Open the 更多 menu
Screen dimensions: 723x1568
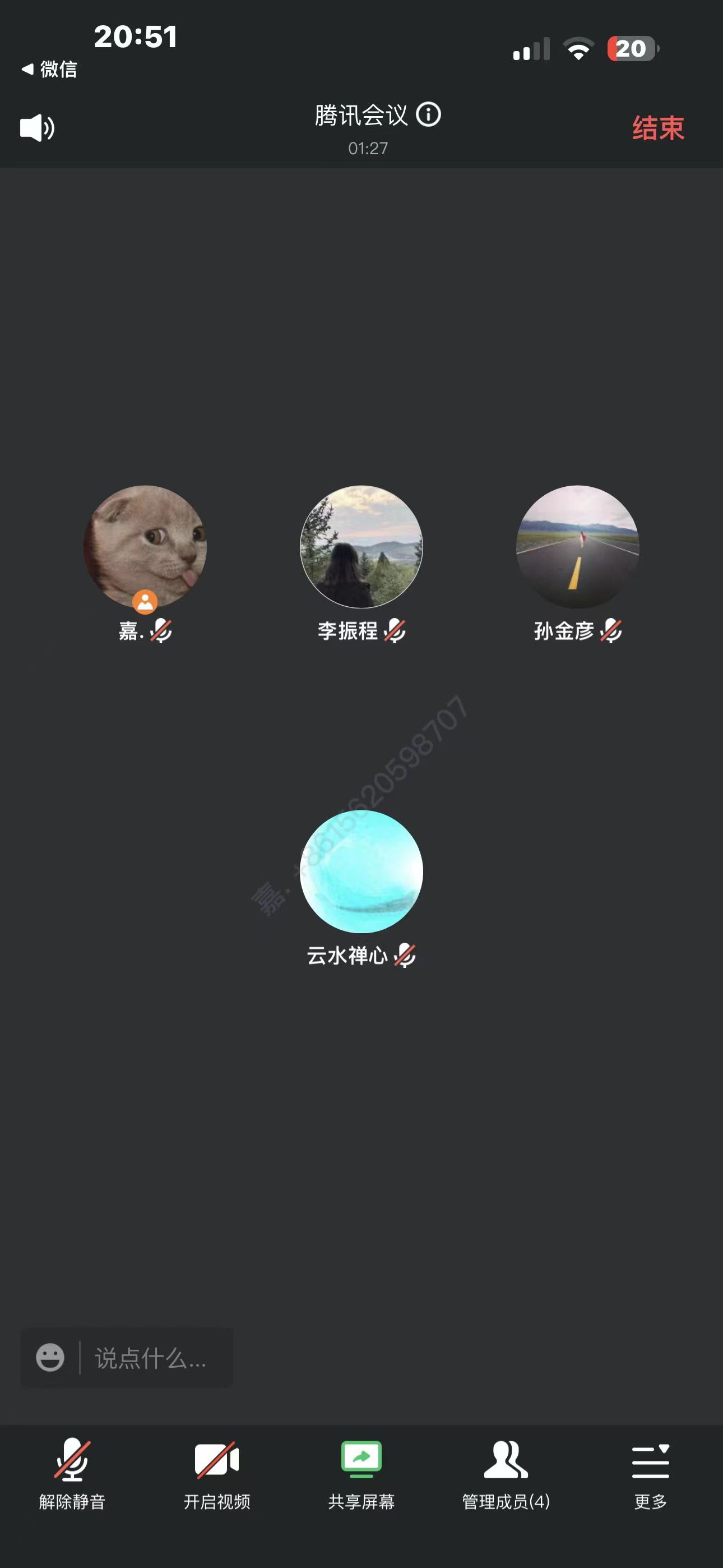(x=650, y=1474)
